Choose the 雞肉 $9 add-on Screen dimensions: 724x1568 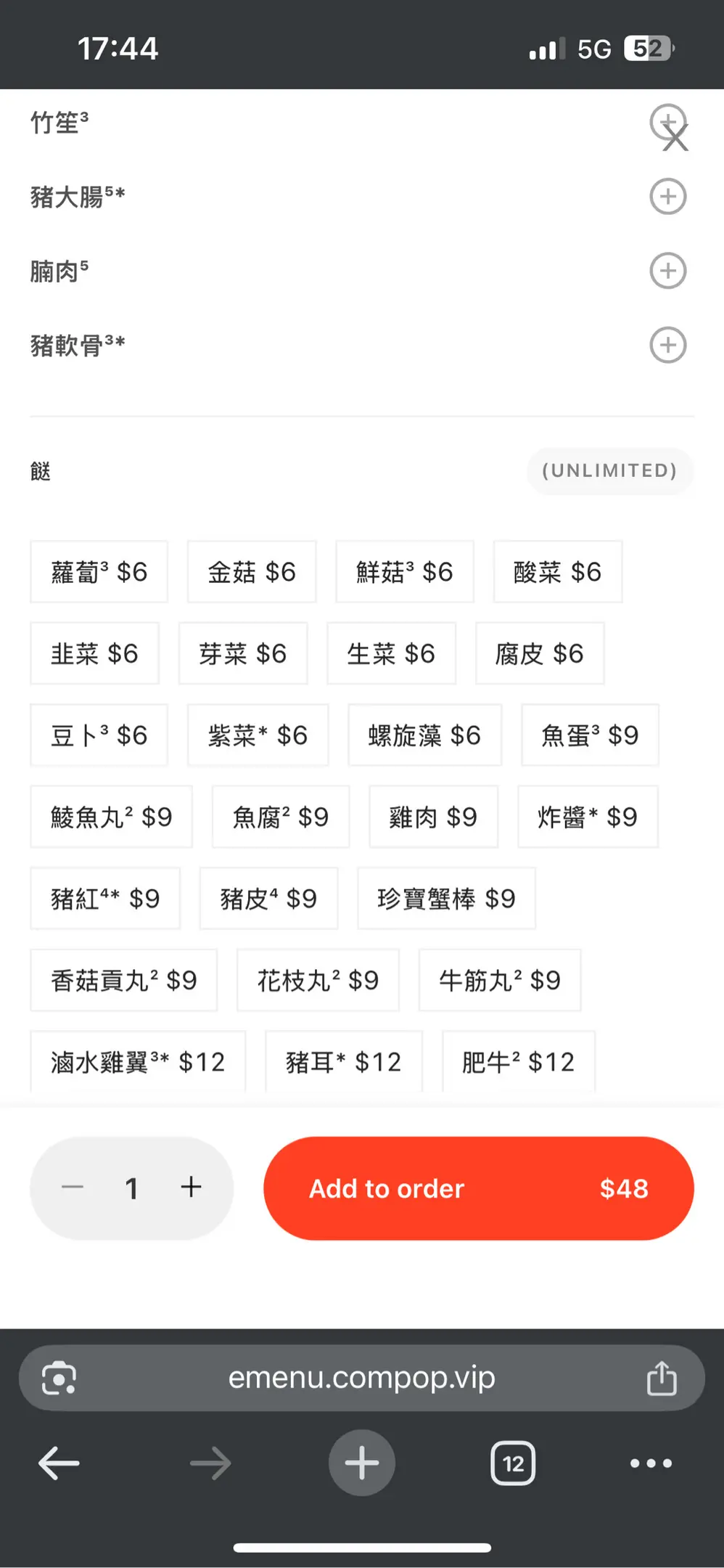(x=433, y=817)
